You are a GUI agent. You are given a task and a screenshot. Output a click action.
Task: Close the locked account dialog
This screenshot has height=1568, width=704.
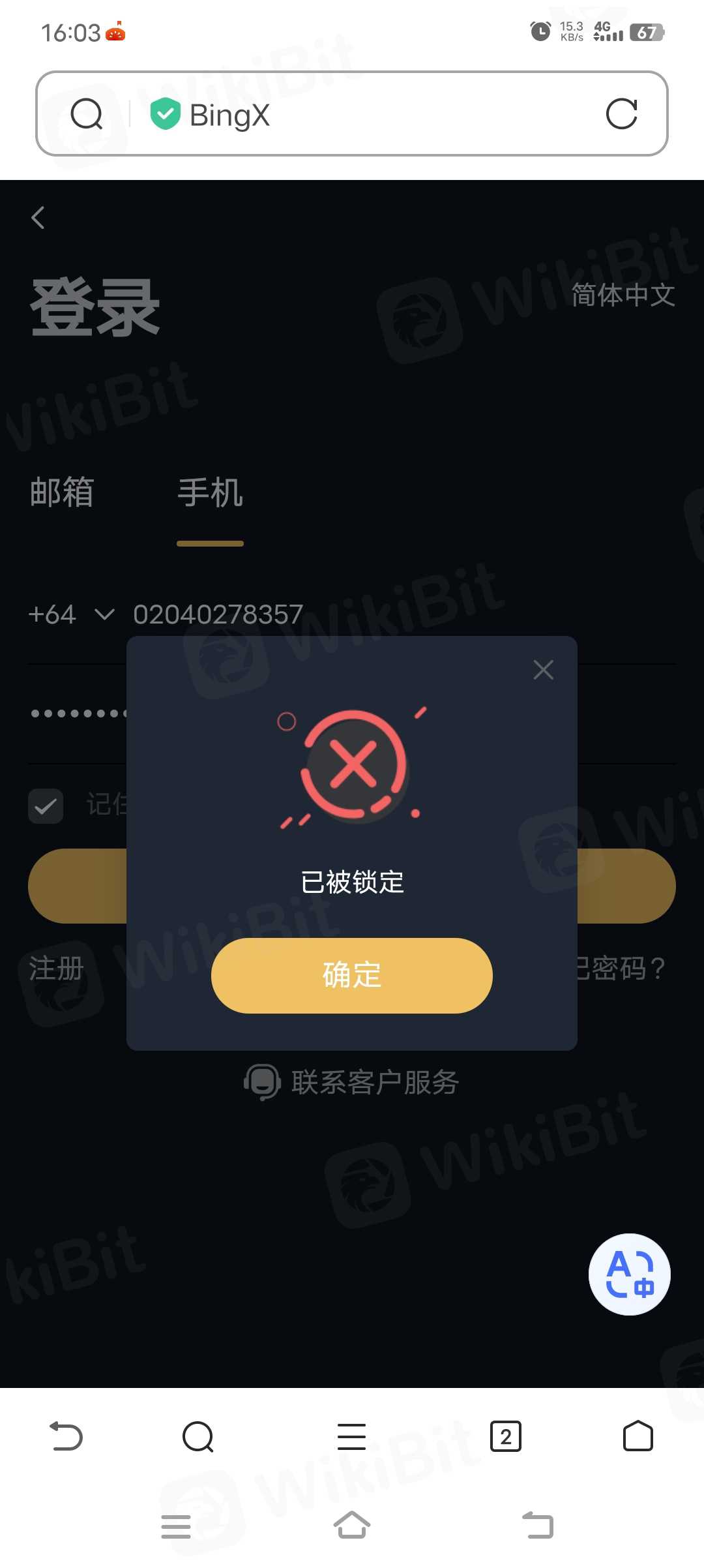point(543,670)
